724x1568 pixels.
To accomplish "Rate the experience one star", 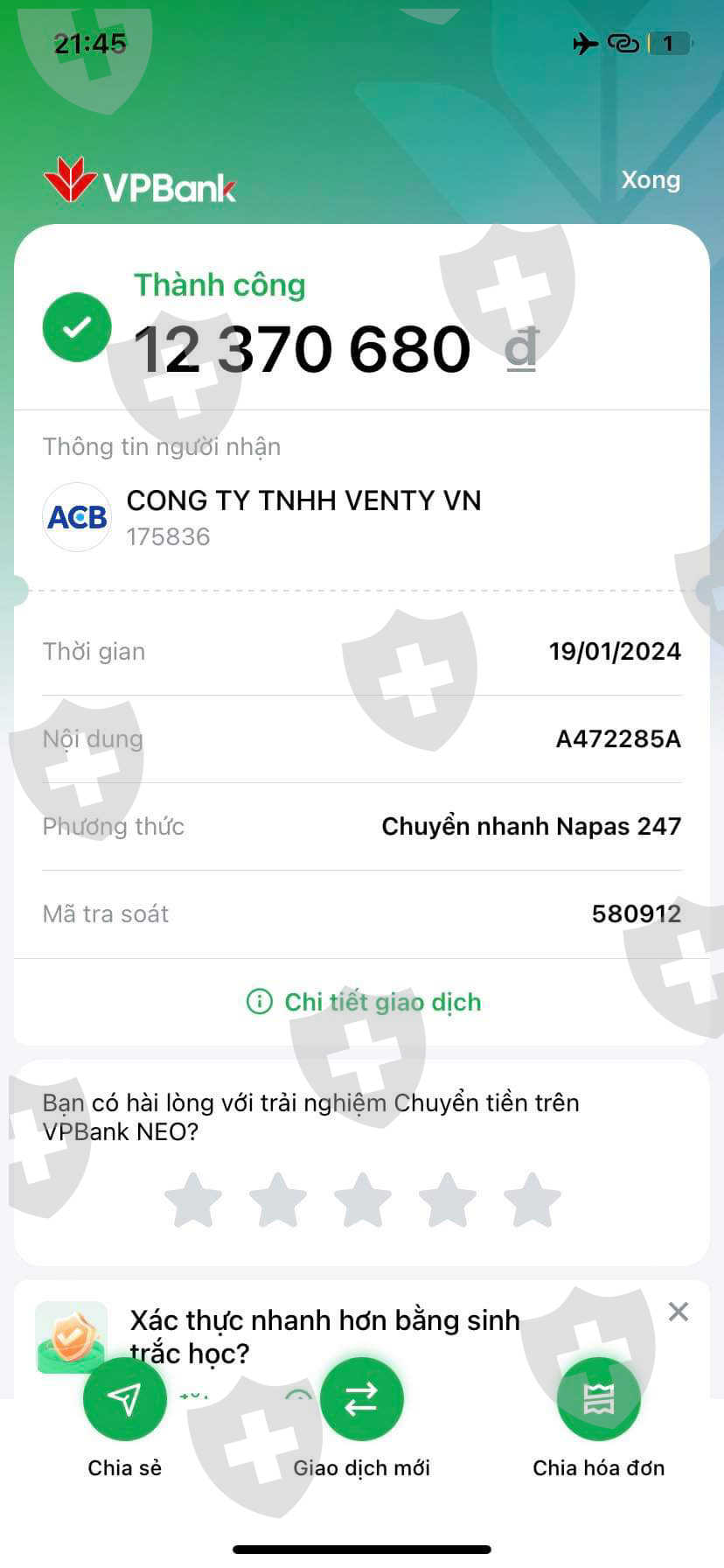I will tap(193, 1200).
